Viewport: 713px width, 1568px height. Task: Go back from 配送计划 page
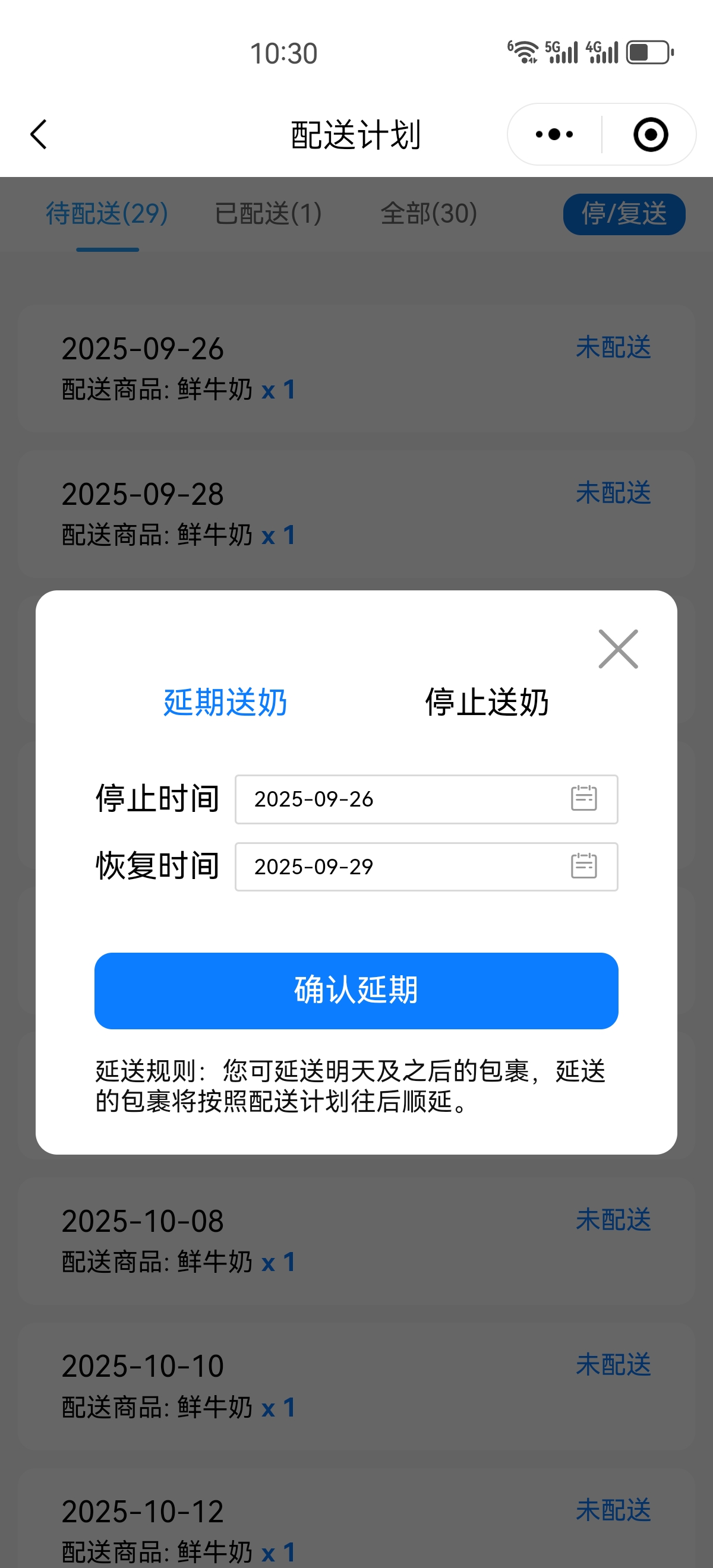(x=39, y=134)
